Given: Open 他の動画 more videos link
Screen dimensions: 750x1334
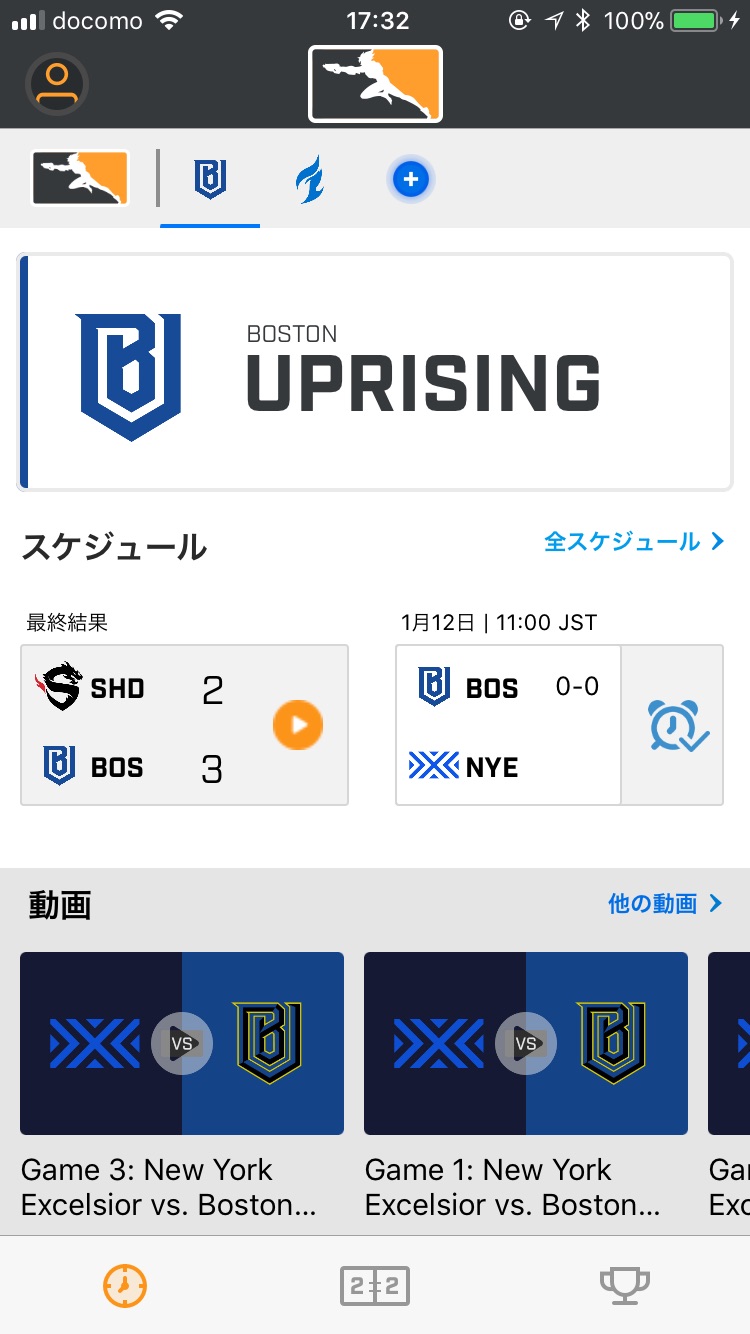Looking at the screenshot, I should point(664,904).
